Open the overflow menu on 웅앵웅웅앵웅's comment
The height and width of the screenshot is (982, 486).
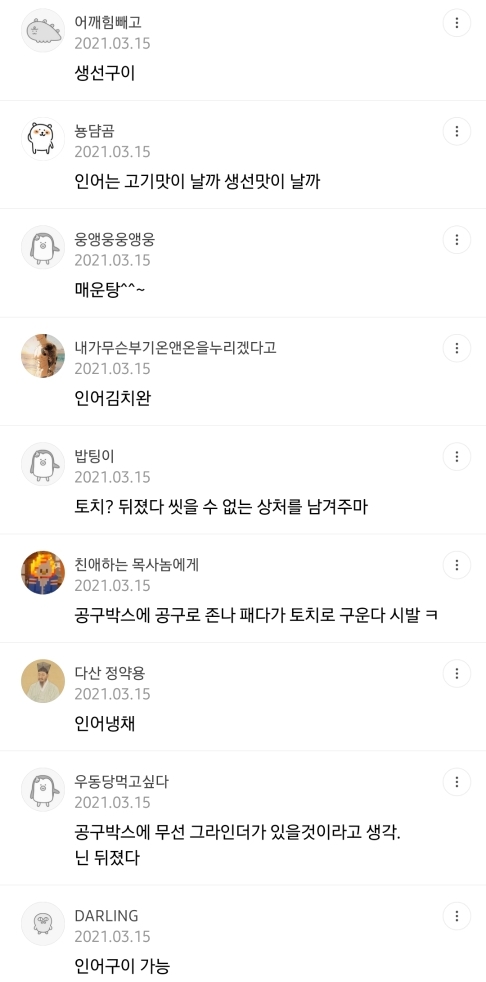pos(457,240)
